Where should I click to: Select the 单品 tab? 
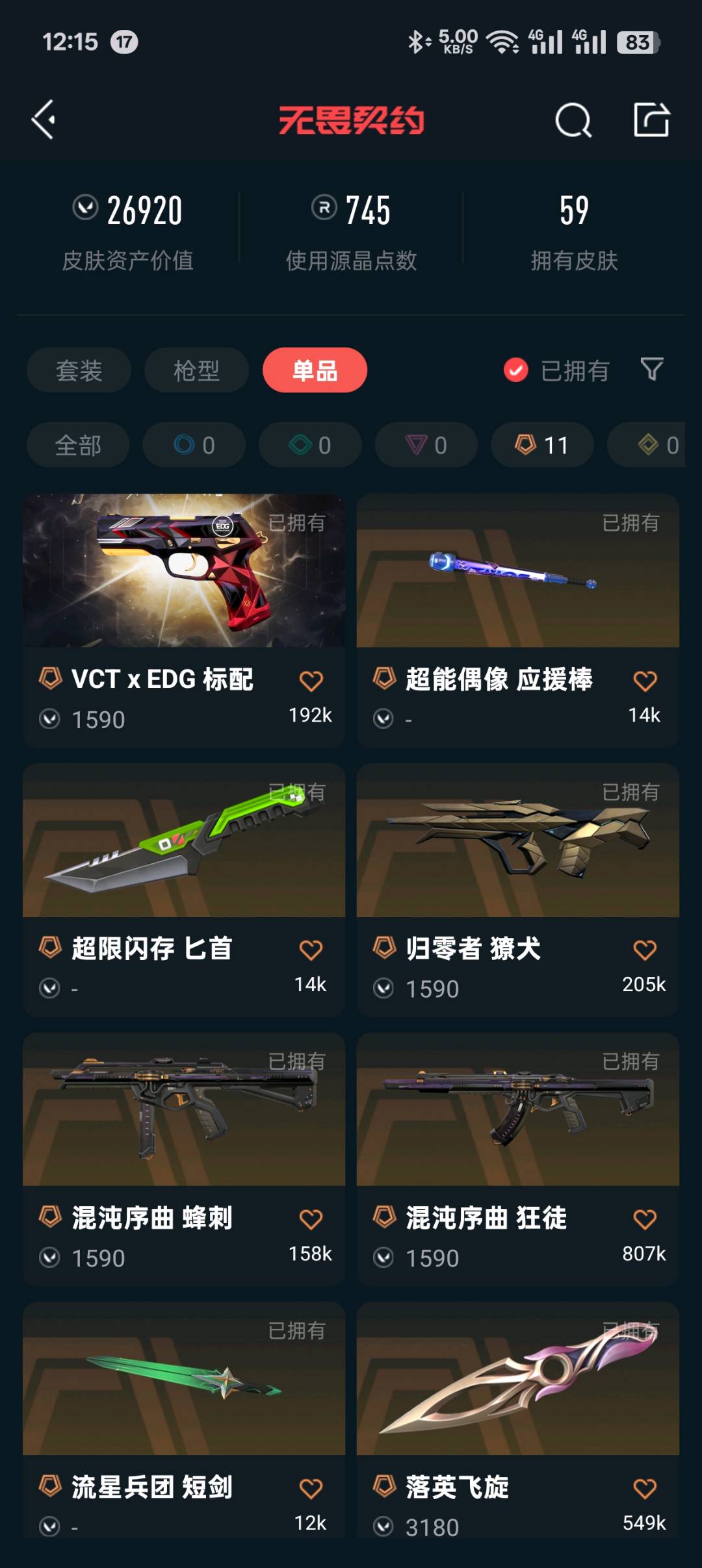point(315,370)
